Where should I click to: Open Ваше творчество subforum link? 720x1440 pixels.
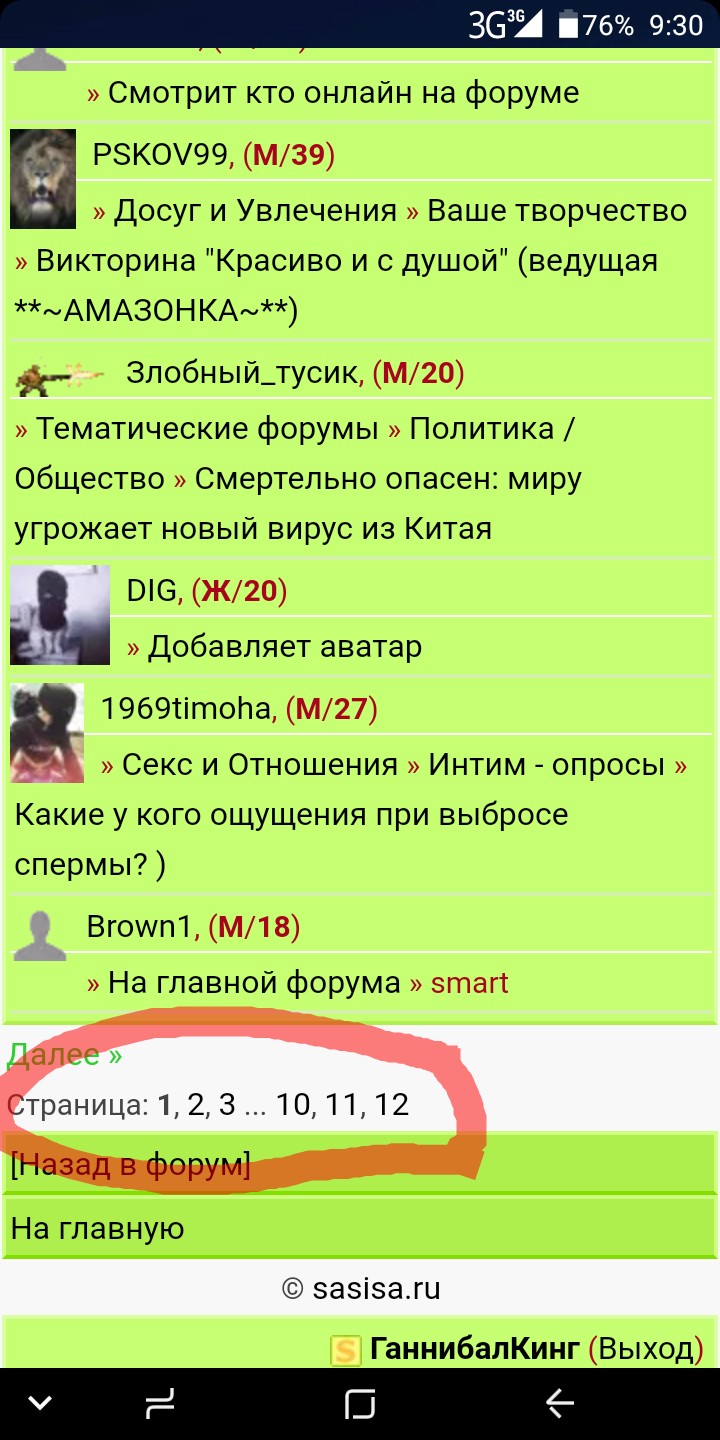[x=557, y=211]
